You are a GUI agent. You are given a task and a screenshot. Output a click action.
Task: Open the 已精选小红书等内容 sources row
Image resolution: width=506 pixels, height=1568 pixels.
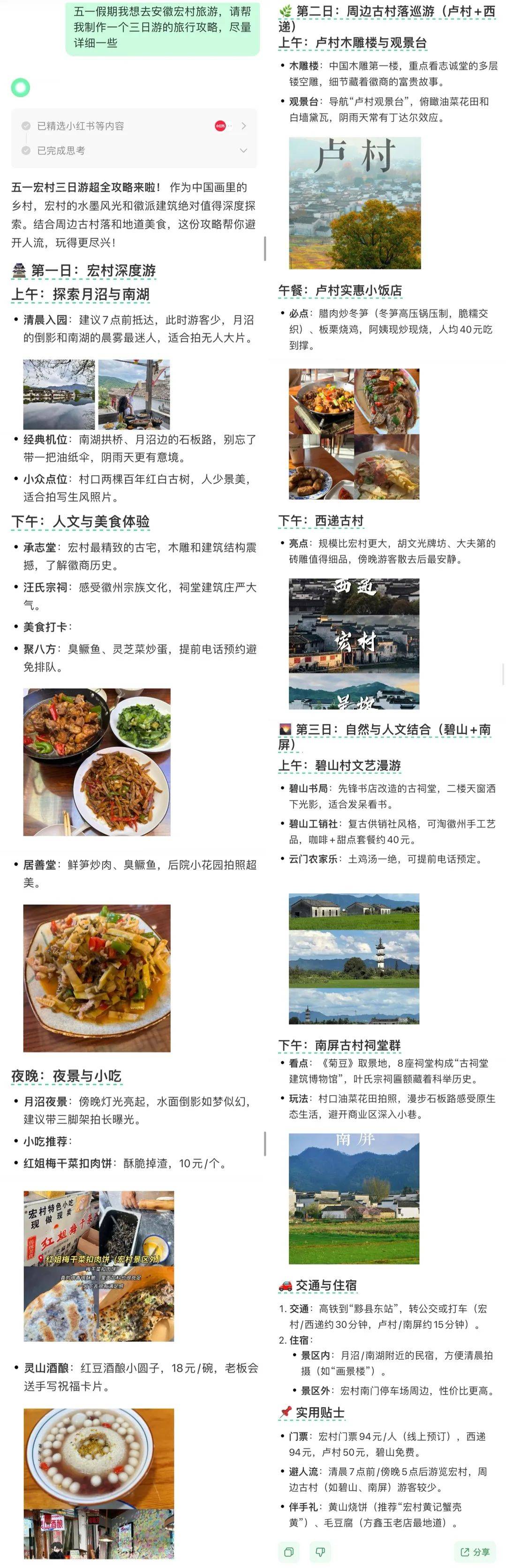(x=134, y=126)
